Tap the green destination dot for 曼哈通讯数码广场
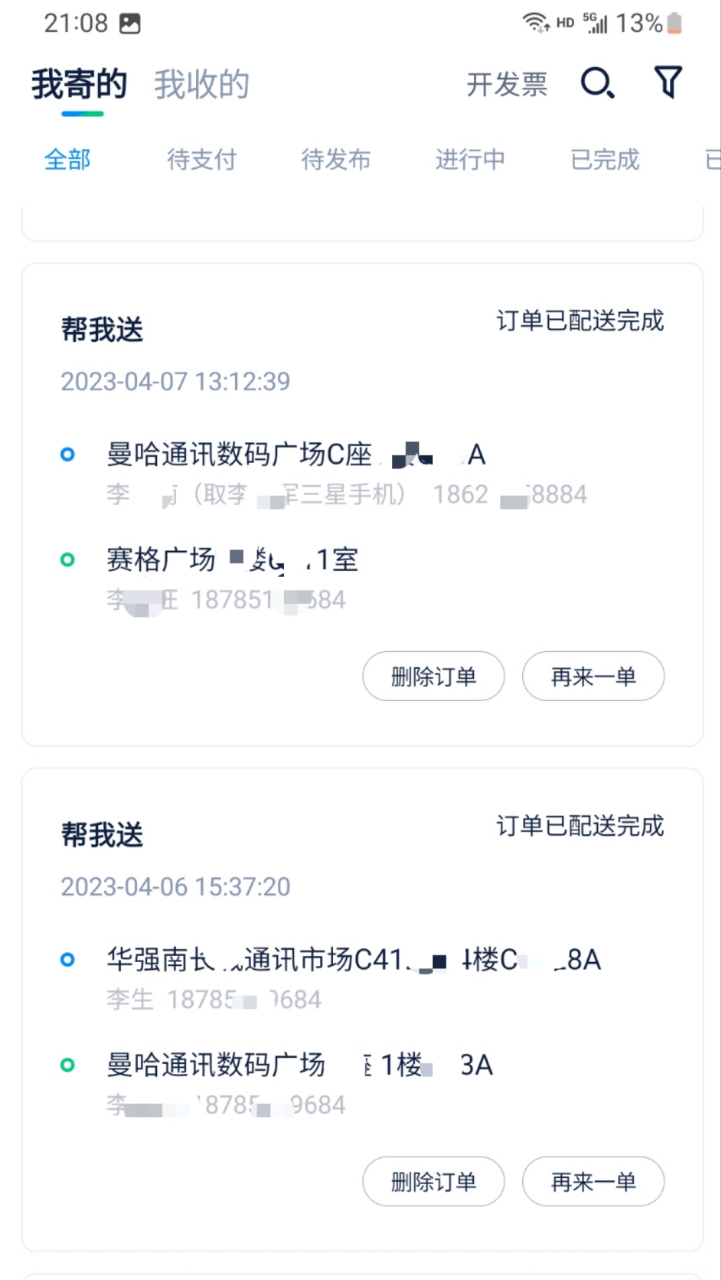 (67, 1065)
